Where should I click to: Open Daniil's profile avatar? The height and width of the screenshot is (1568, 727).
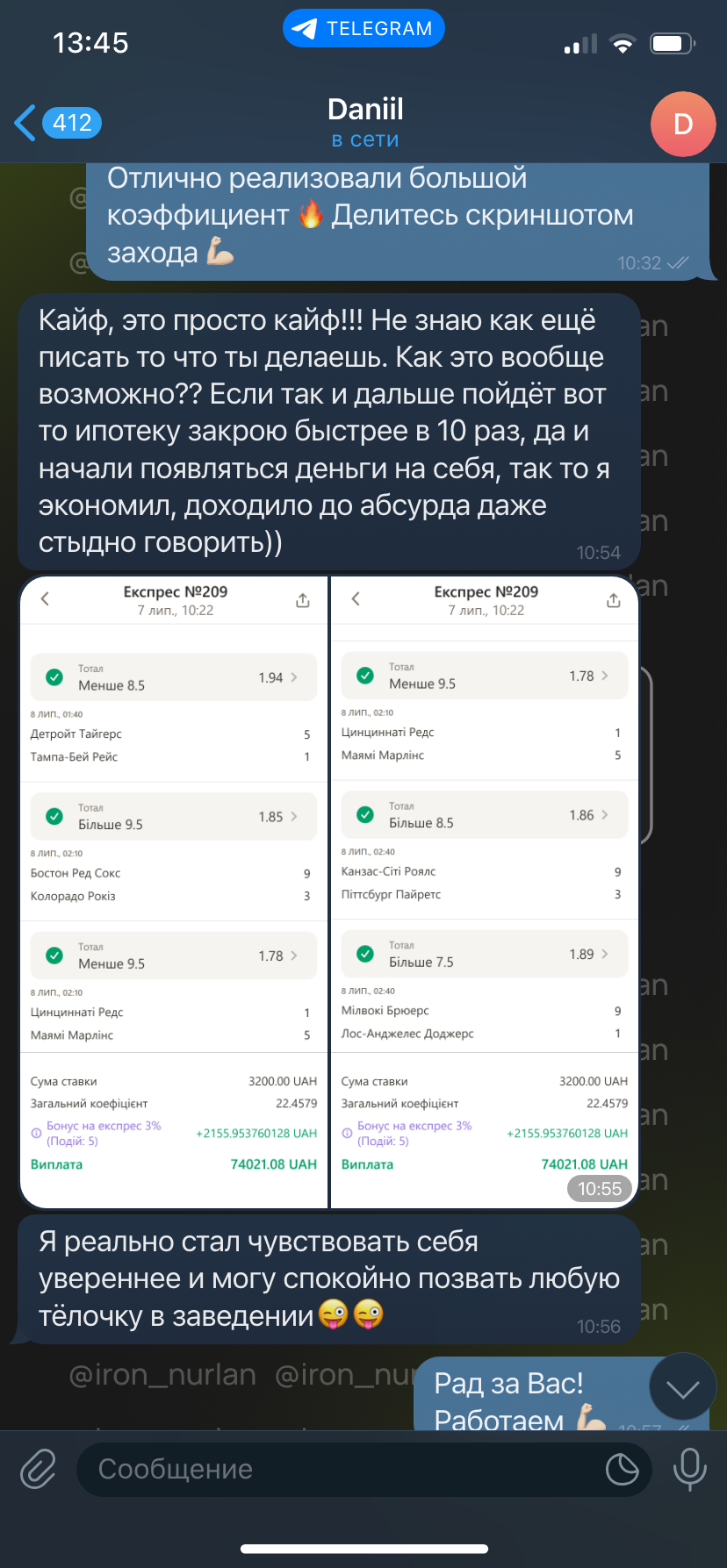click(683, 124)
